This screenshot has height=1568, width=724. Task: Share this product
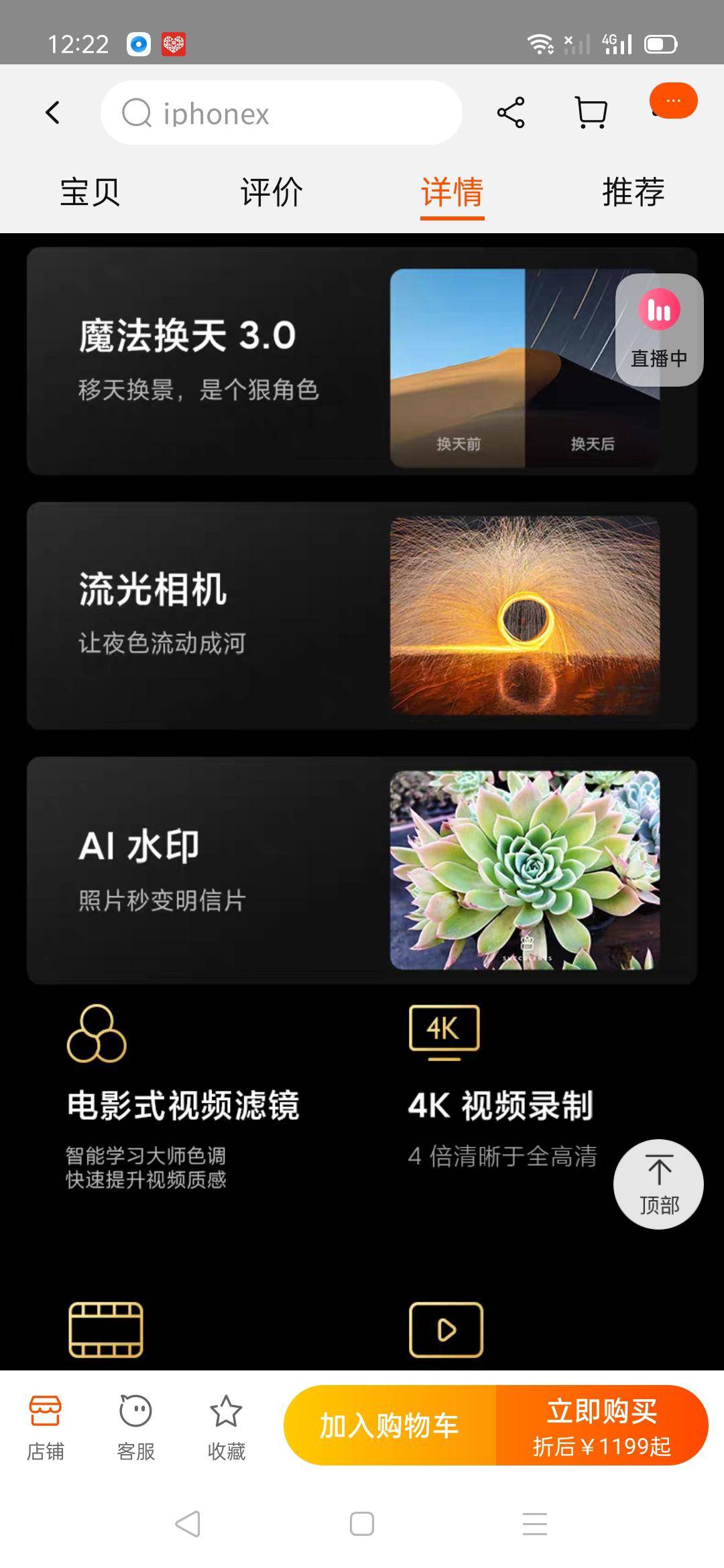[x=511, y=113]
